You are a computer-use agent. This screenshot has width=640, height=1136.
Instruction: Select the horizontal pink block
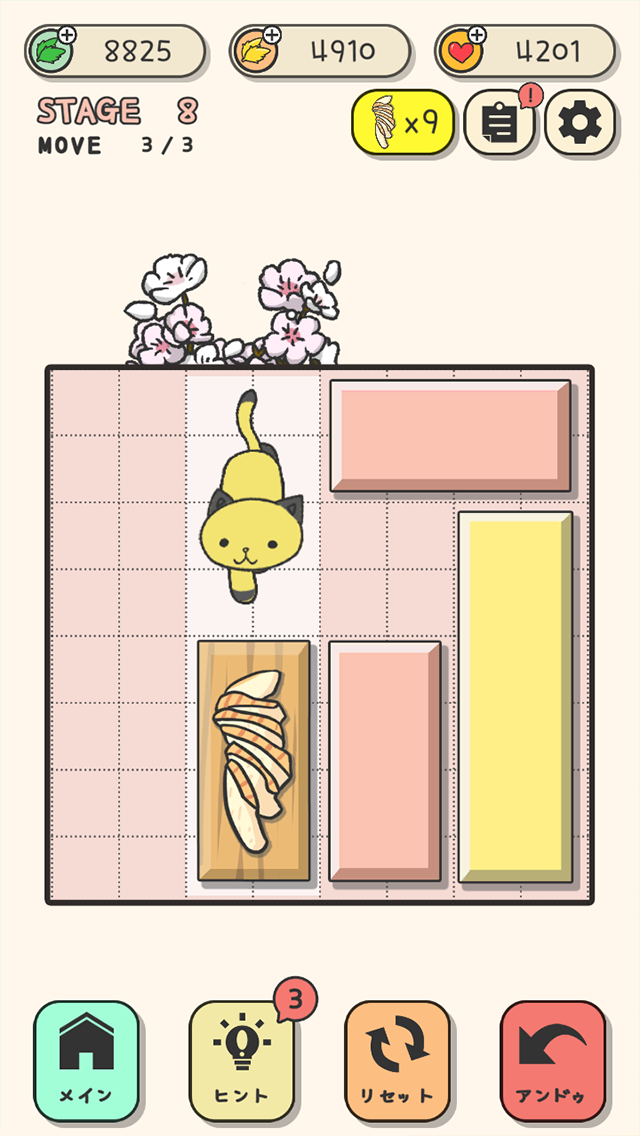tap(450, 435)
